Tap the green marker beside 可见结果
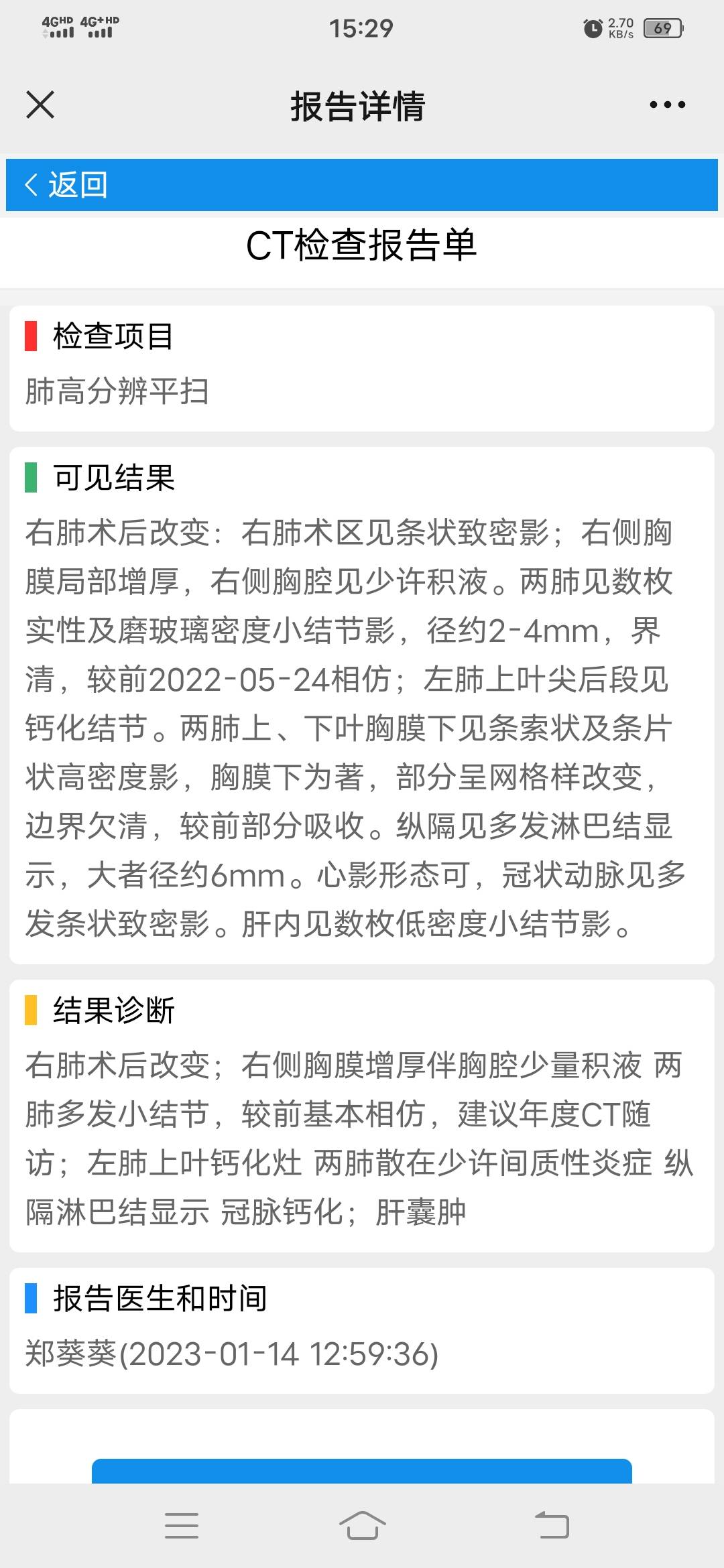The height and width of the screenshot is (1568, 724). (32, 477)
